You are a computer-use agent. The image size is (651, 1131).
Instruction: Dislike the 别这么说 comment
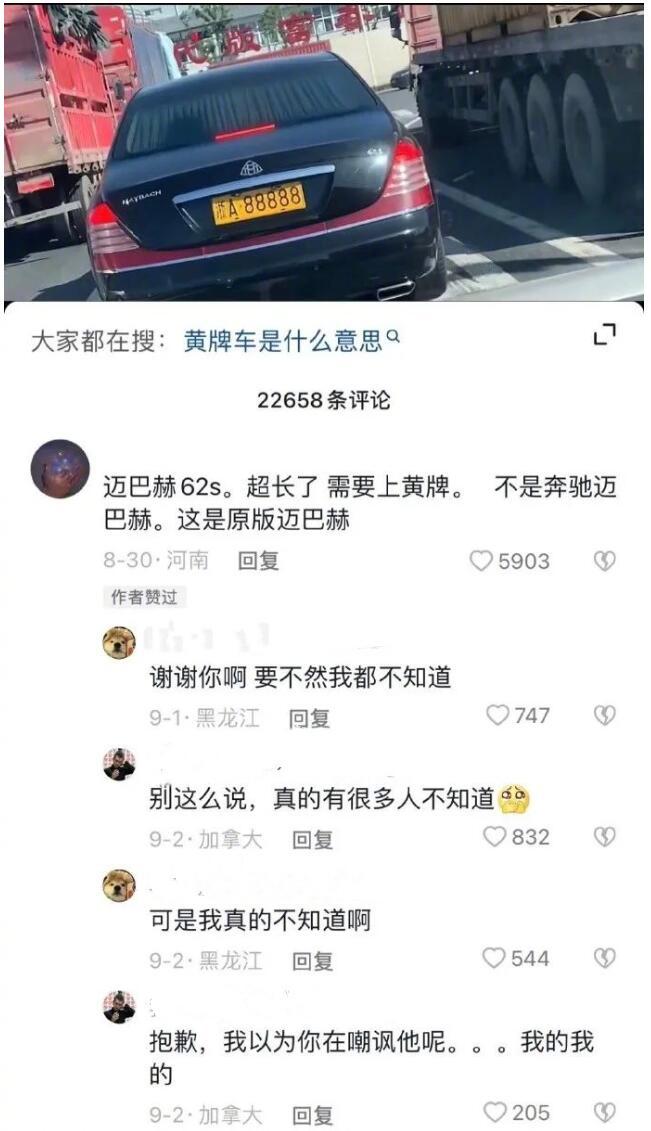[x=604, y=836]
